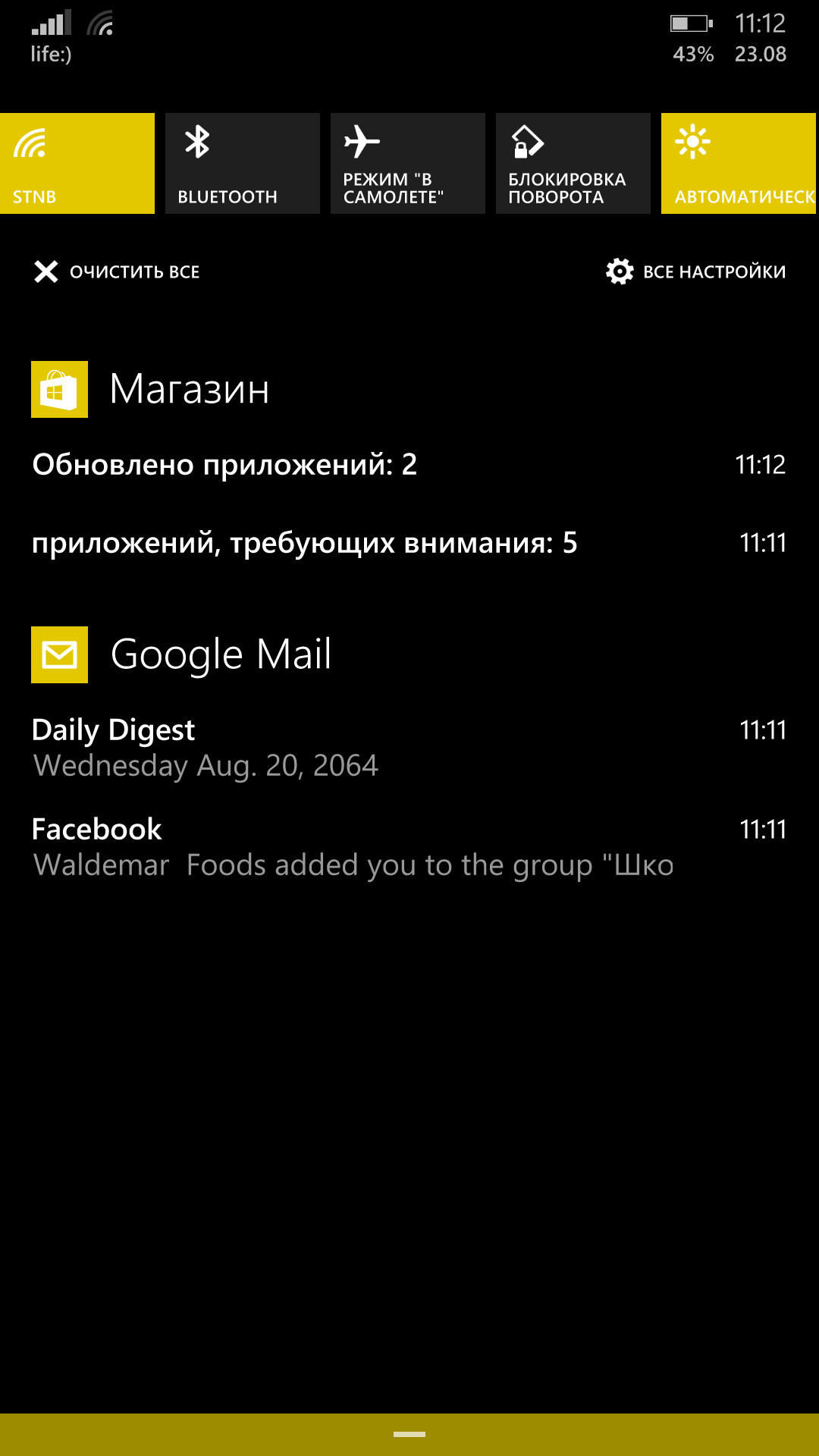Viewport: 819px width, 1456px height.
Task: Open the Facebook email from Waldemar Foods
Action: [x=409, y=847]
